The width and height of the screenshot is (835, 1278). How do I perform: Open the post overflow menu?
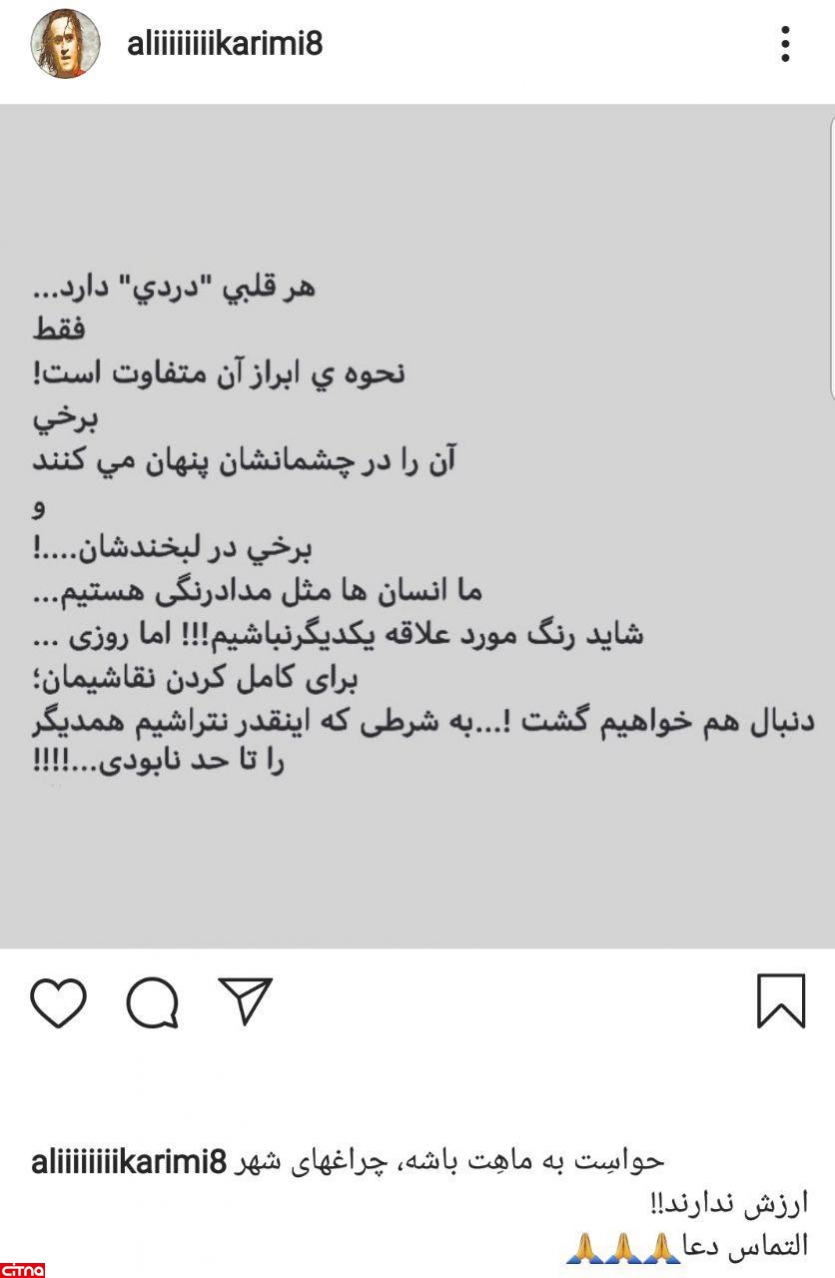coord(786,45)
